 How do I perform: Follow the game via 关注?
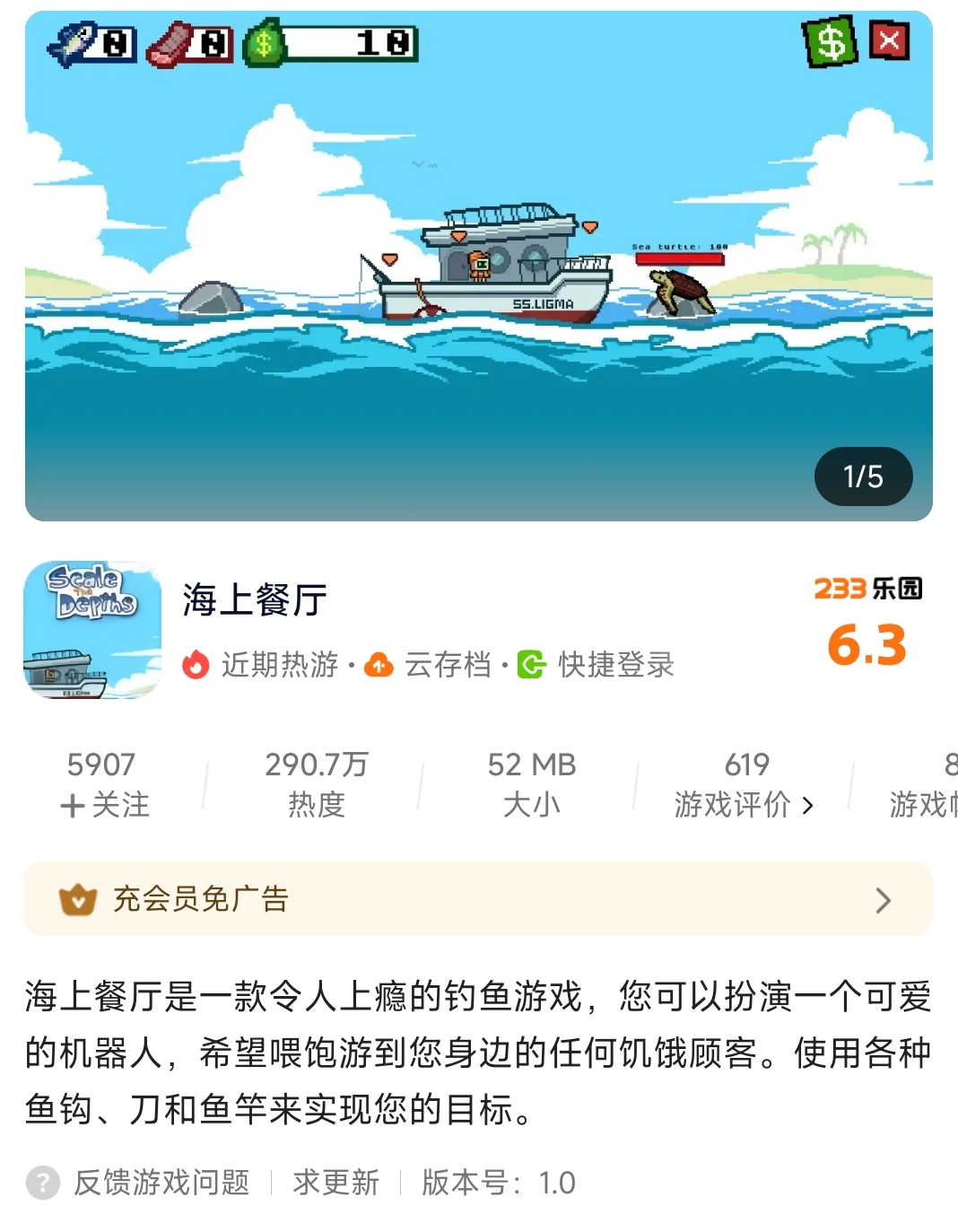[x=104, y=804]
